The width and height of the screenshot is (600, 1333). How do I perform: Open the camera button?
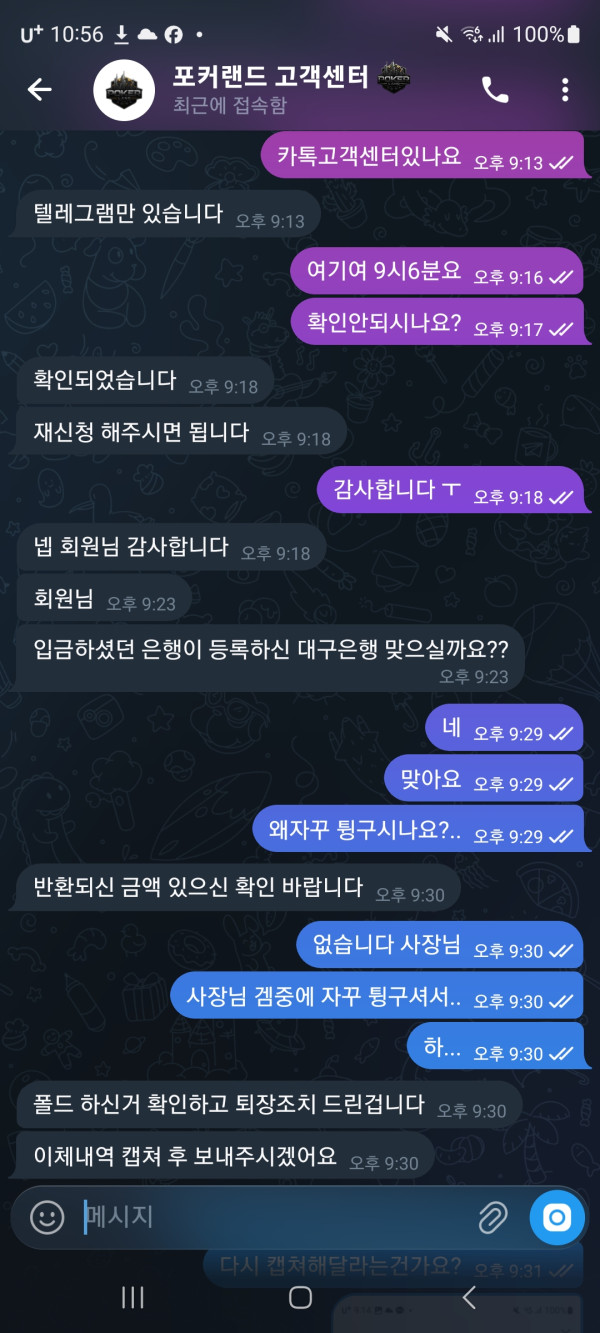(x=557, y=1217)
